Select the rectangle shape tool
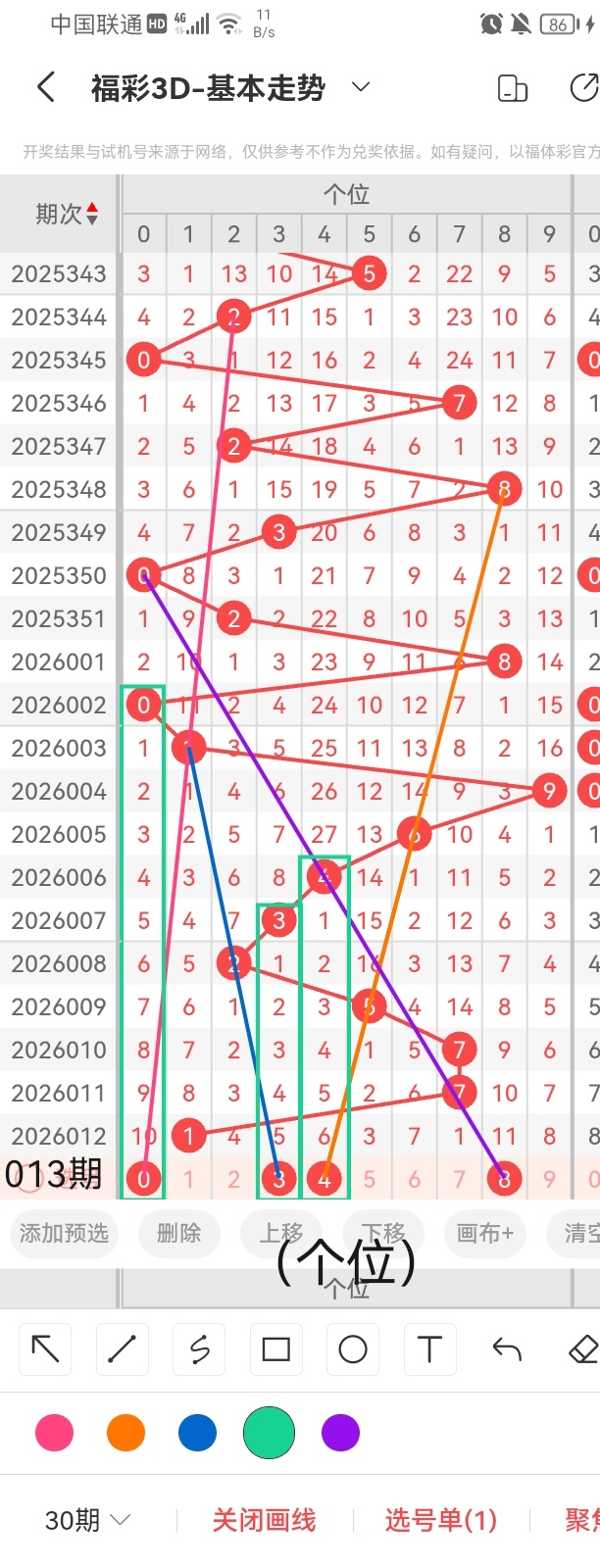Viewport: 600px width, 1568px height. (276, 1349)
